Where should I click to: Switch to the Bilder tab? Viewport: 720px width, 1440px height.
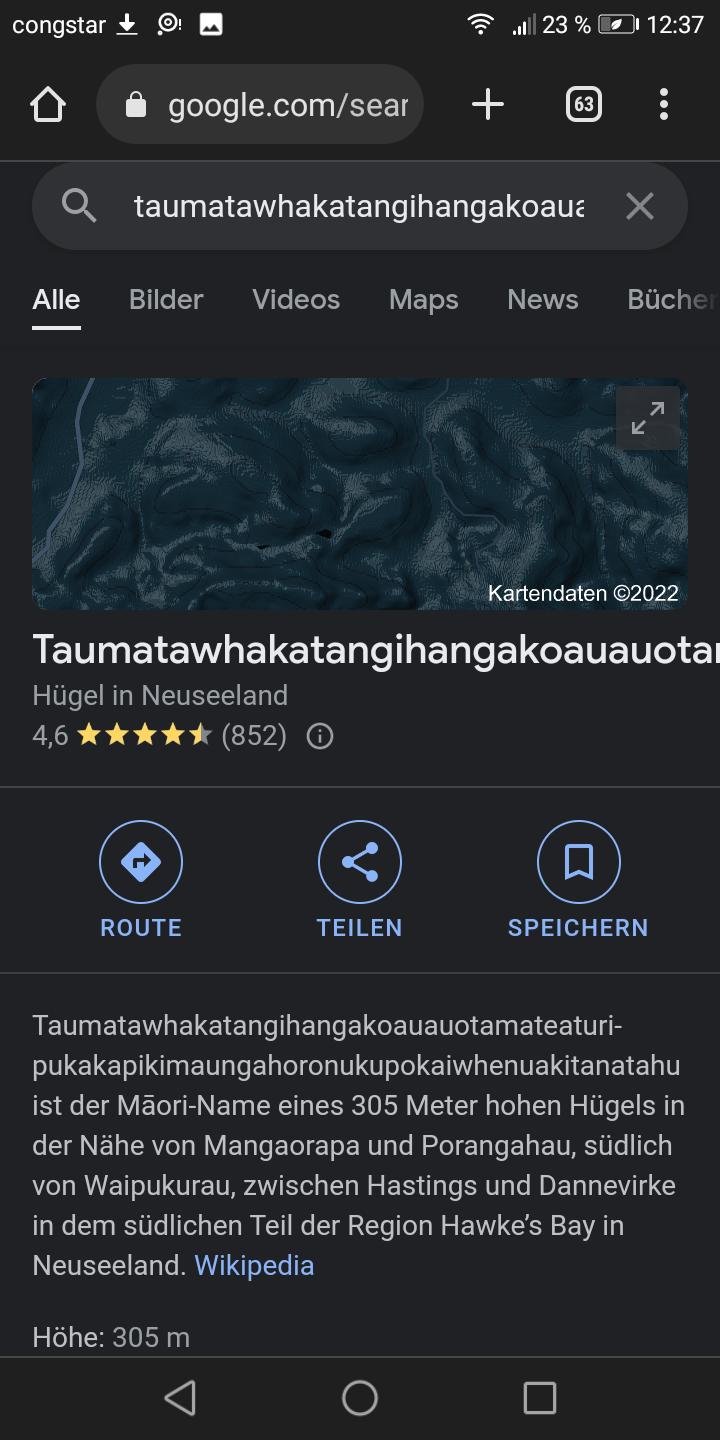(166, 300)
